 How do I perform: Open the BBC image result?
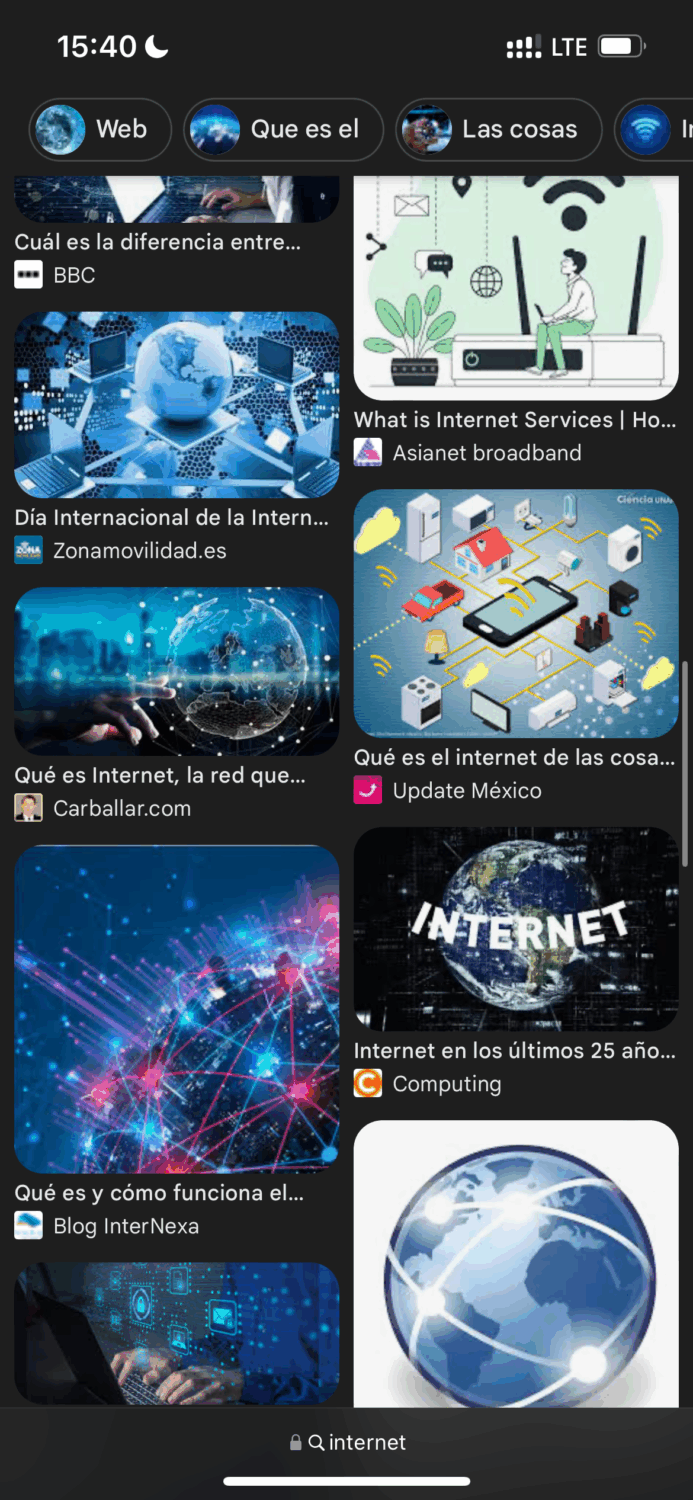click(176, 200)
